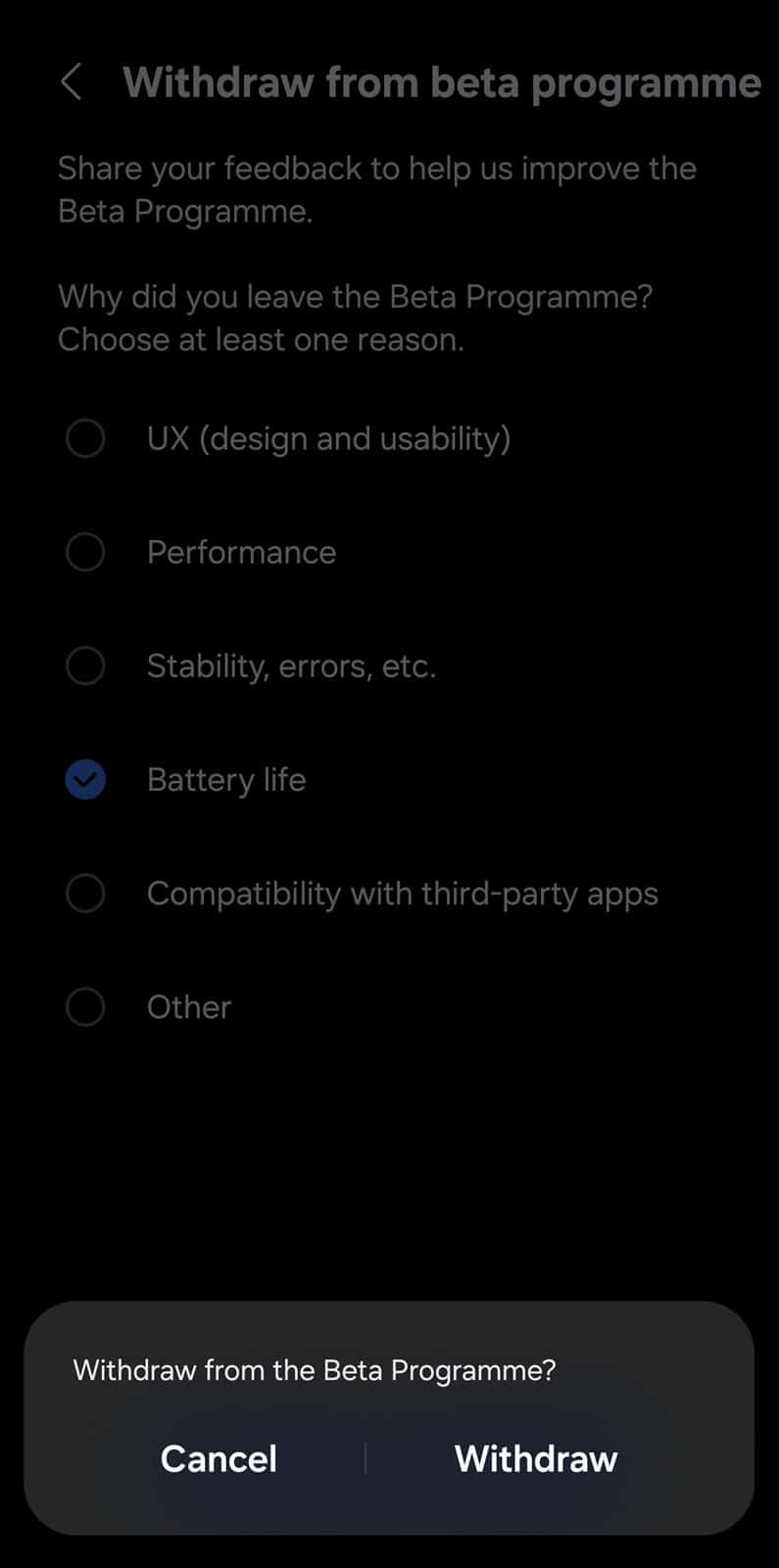Uncheck the Battery life option
779x1568 pixels.
(85, 780)
